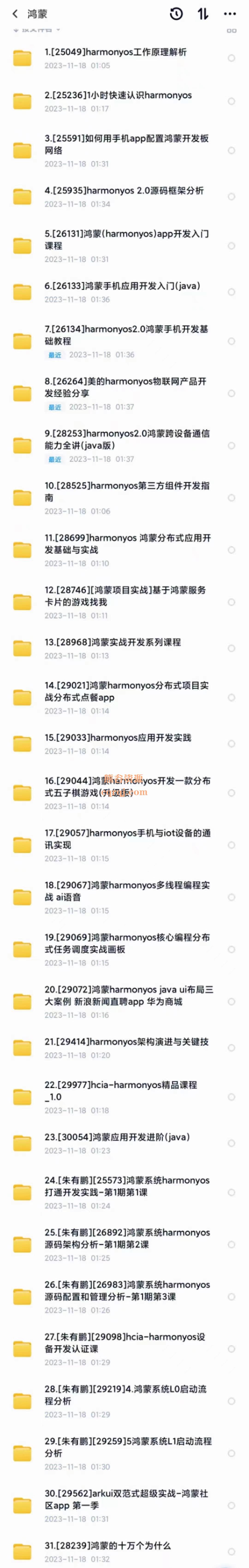Select the checkbox for 10.[28525]harmonyos第三方组件开发指南
The width and height of the screenshot is (249, 1568).
[x=231, y=498]
